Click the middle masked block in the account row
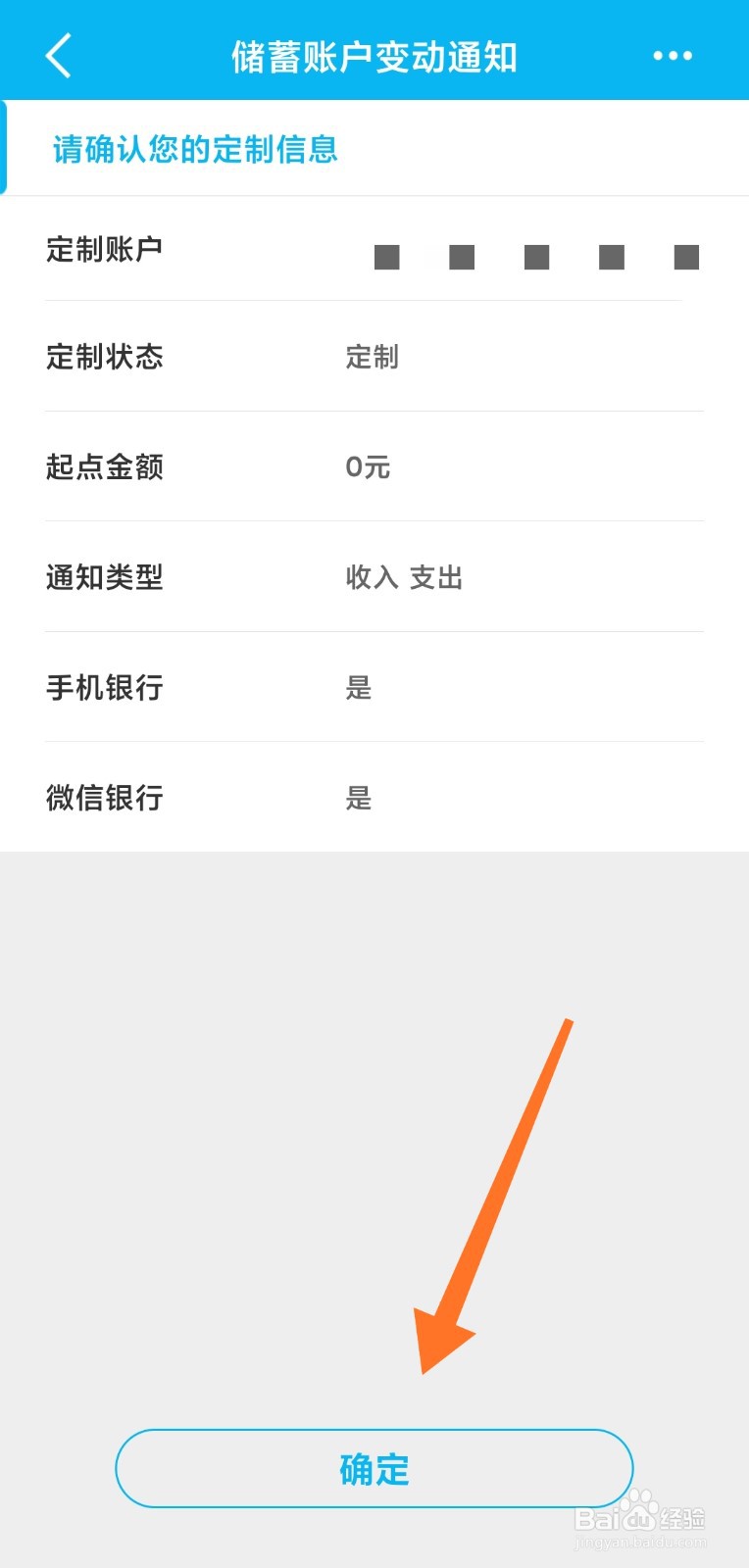 (536, 258)
